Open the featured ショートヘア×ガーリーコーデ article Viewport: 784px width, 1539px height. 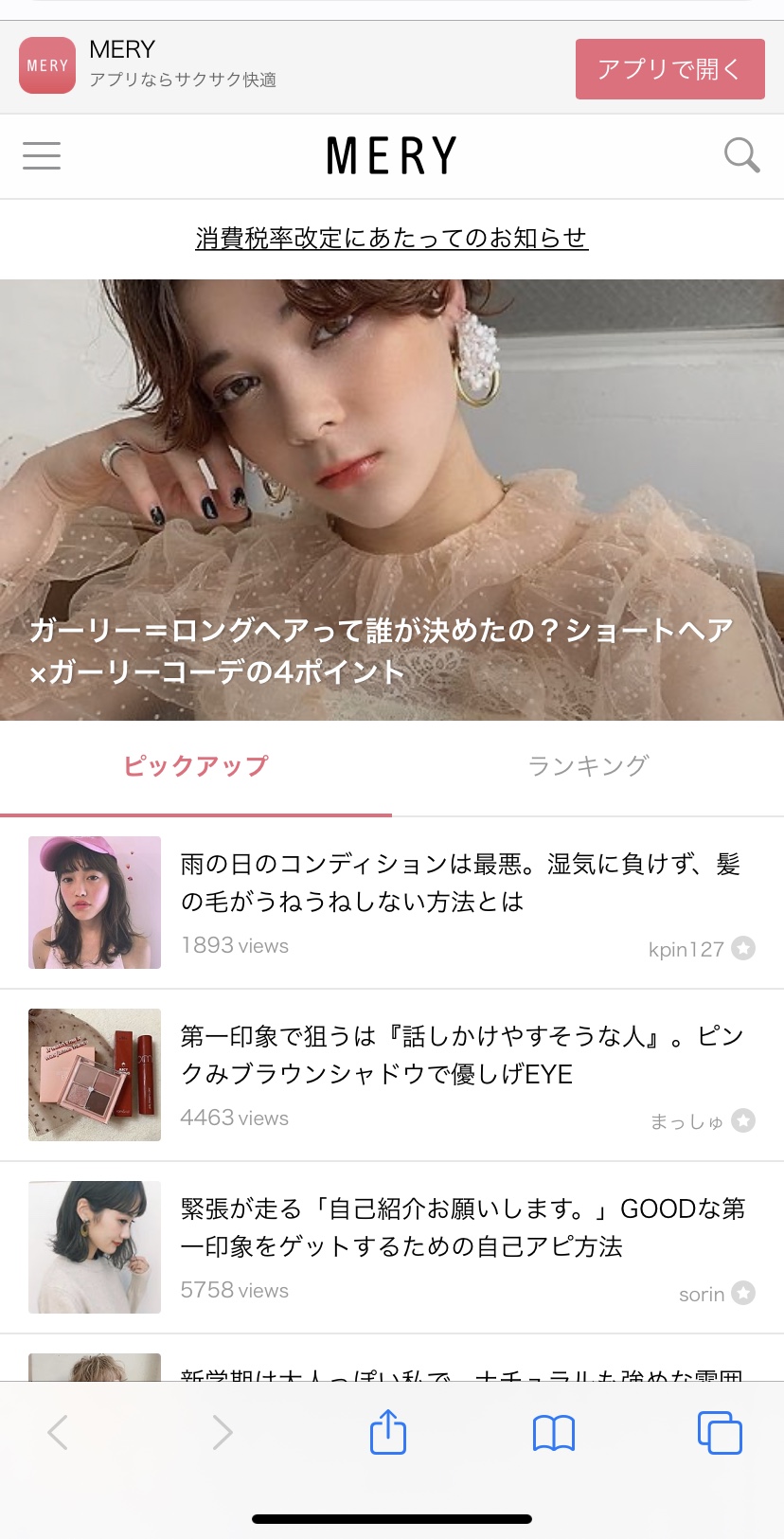point(392,499)
